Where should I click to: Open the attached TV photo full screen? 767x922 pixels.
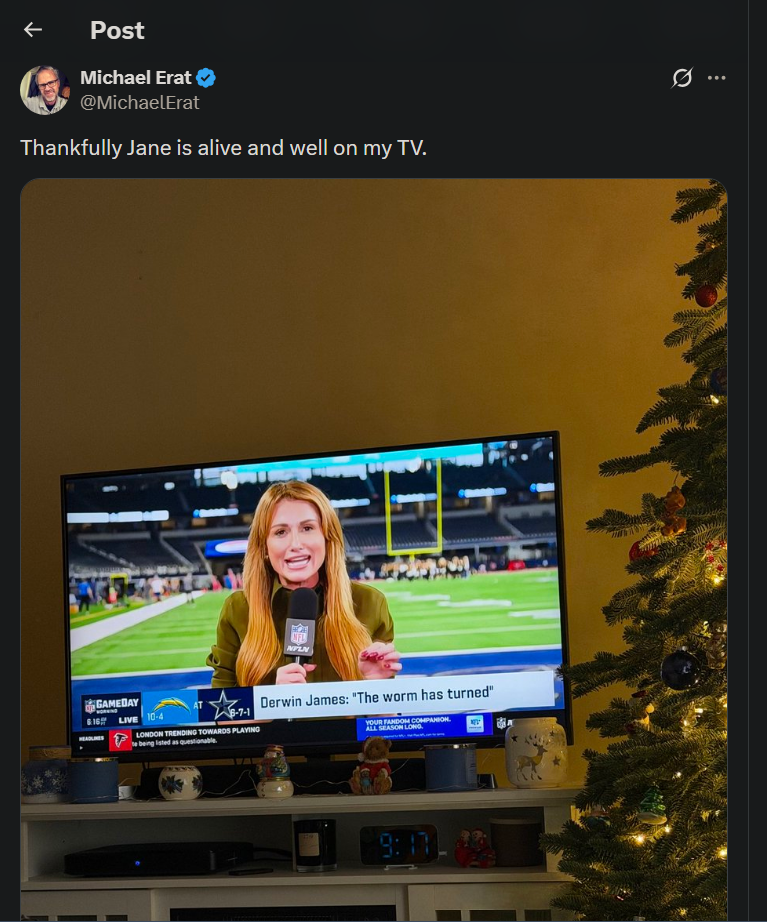(373, 550)
